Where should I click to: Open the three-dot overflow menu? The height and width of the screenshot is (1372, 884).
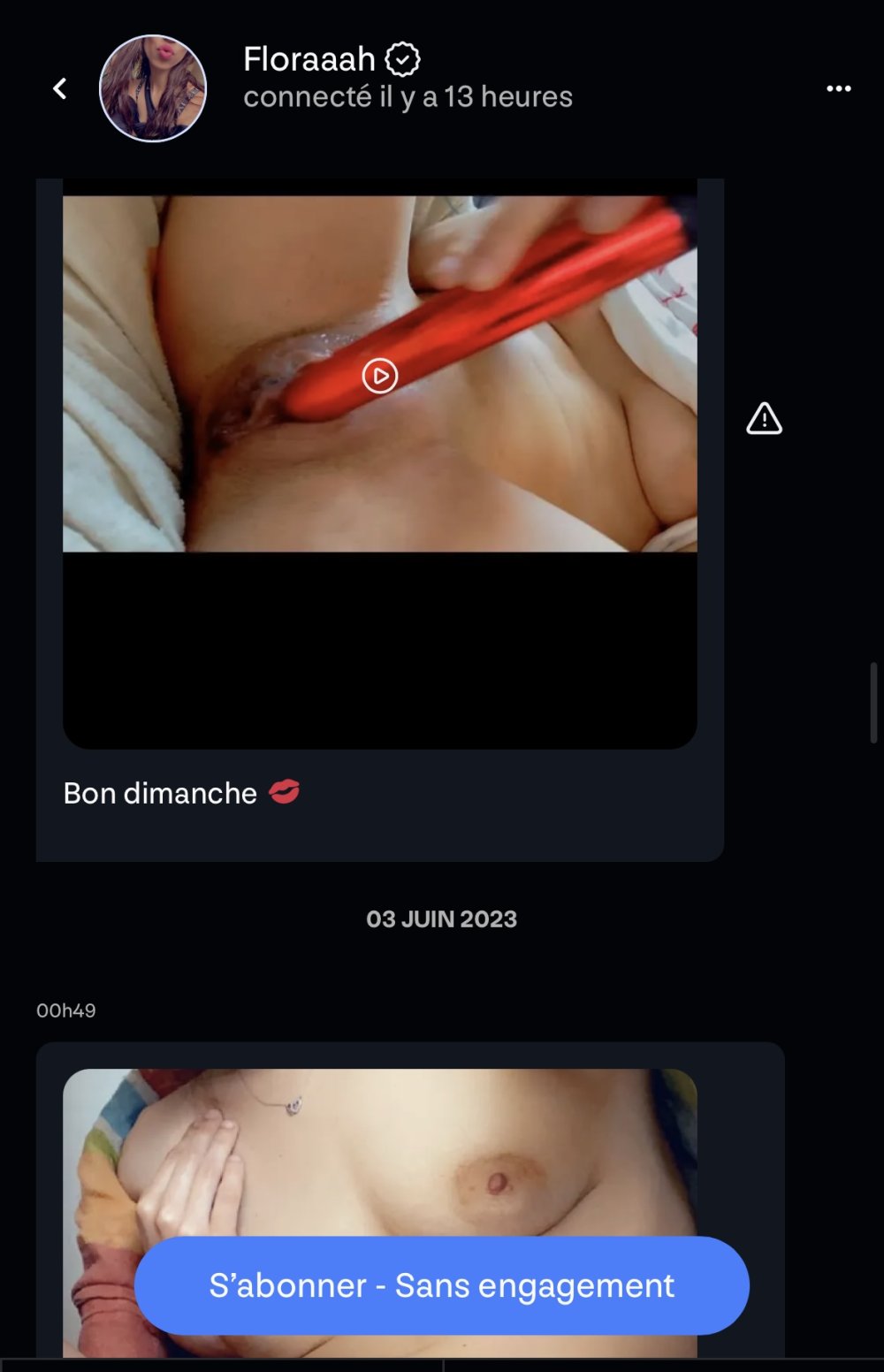(x=838, y=88)
